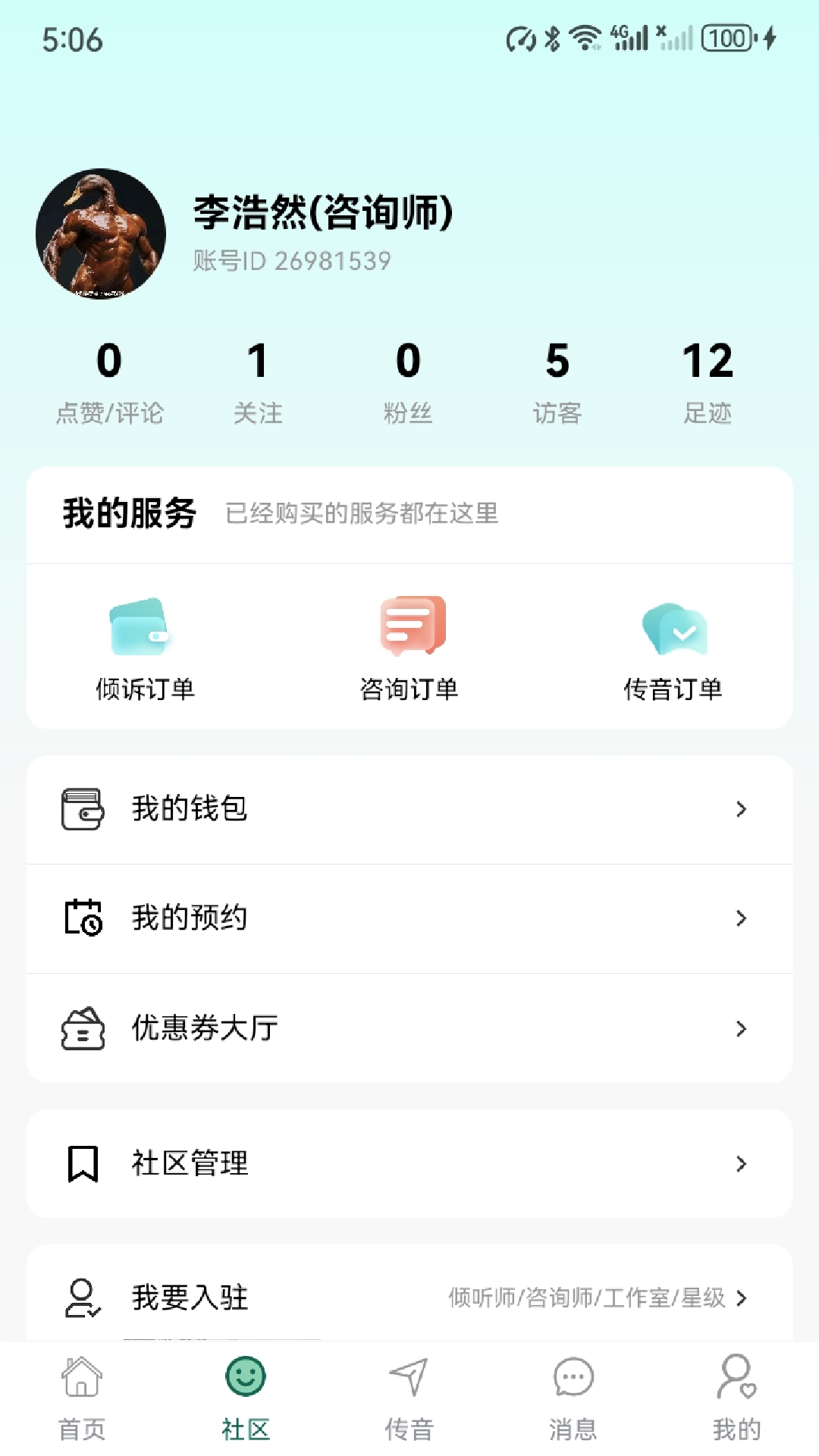Screen dimensions: 819x1456
Task: View the 粉丝 followers list
Action: pos(408,381)
